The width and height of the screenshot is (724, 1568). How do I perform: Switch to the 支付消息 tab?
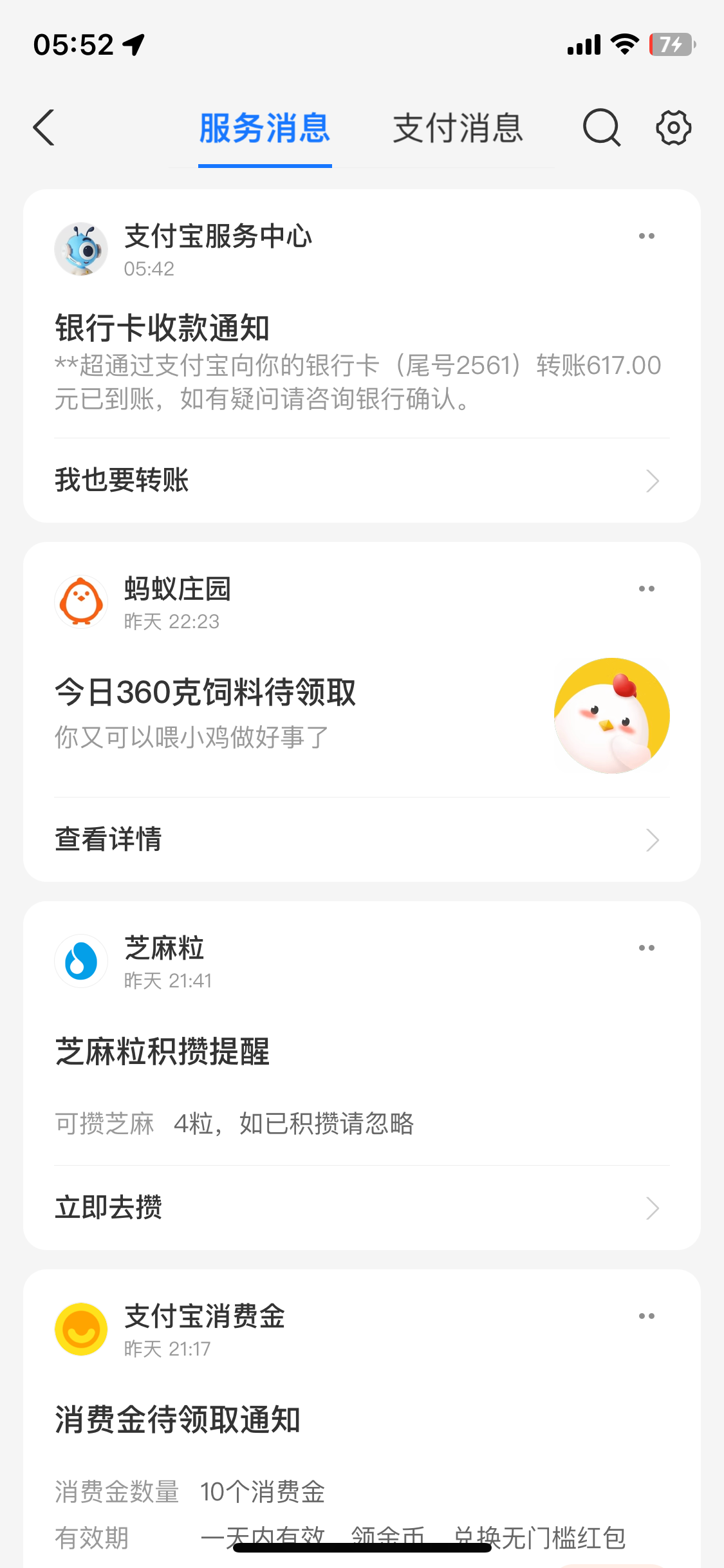coord(458,127)
